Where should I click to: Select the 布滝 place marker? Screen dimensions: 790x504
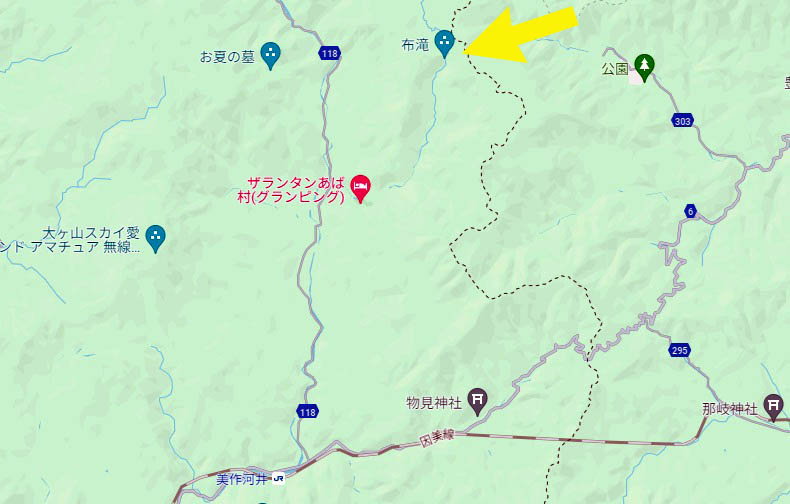point(445,42)
